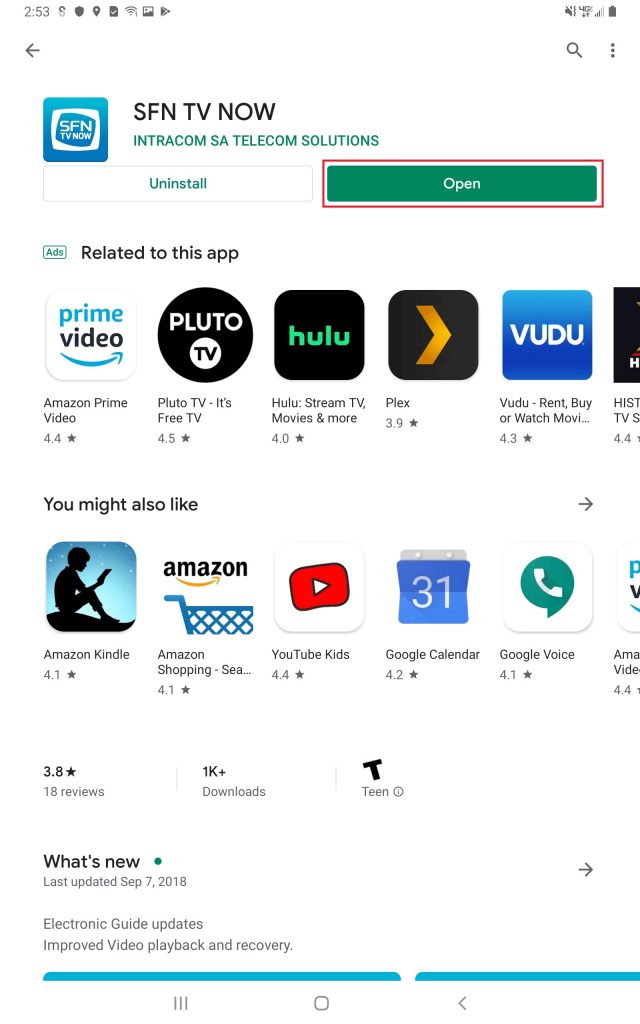This screenshot has height=1024, width=640.
Task: Go back using the top-left arrow
Action: pos(33,50)
